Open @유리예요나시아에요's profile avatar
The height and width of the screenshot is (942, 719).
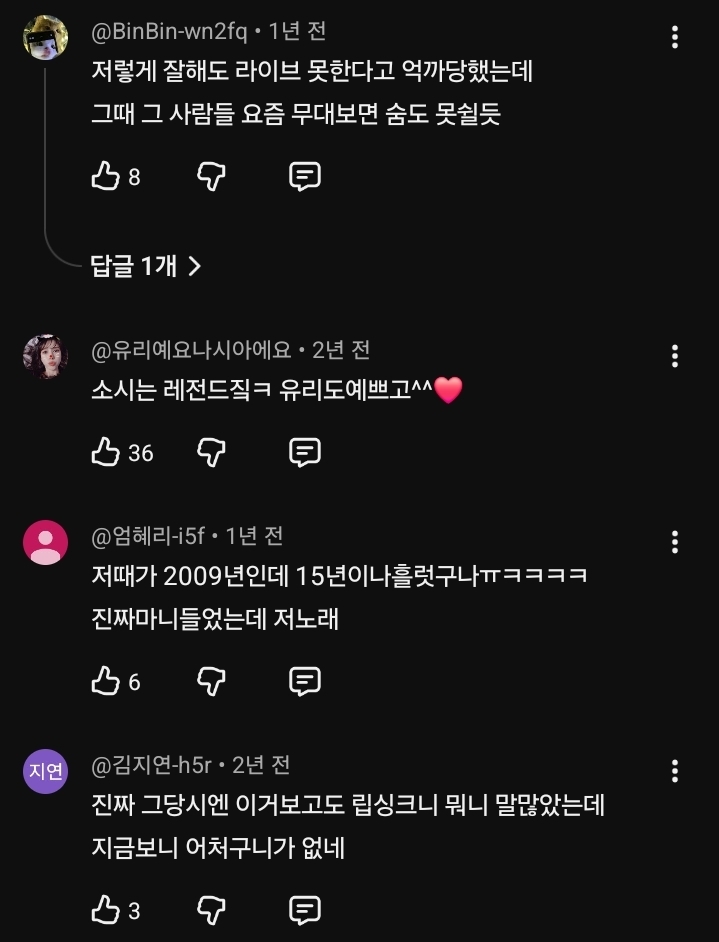pyautogui.click(x=46, y=356)
